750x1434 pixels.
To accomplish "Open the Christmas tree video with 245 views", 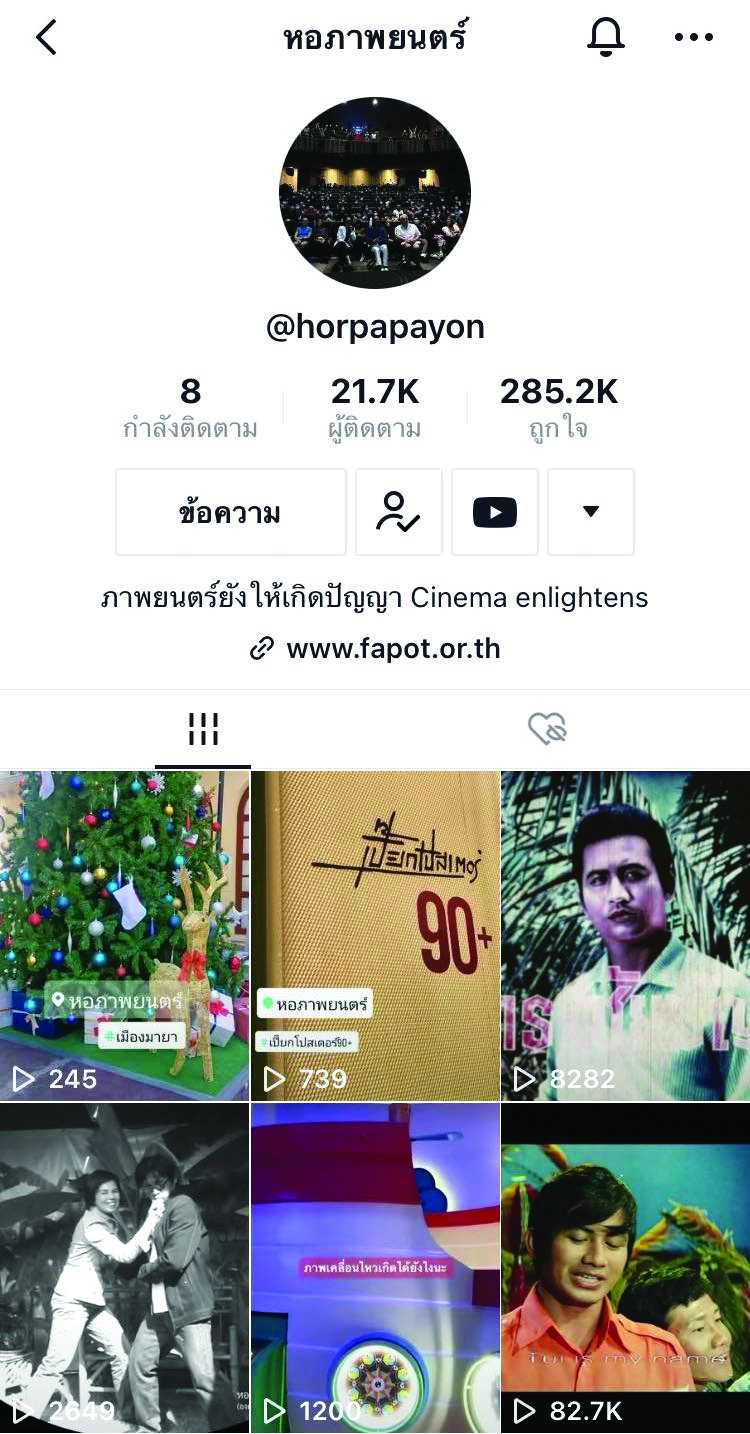I will pos(124,935).
